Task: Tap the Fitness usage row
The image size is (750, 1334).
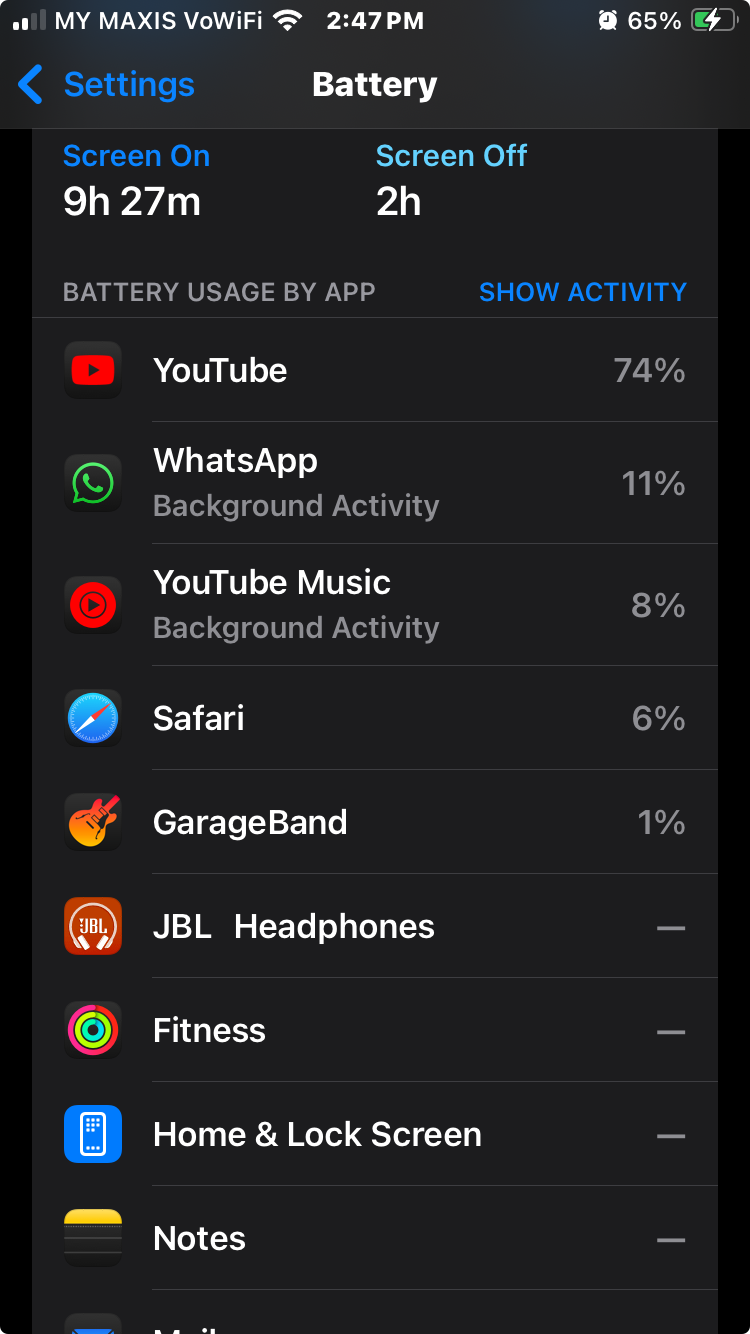Action: [x=375, y=1030]
